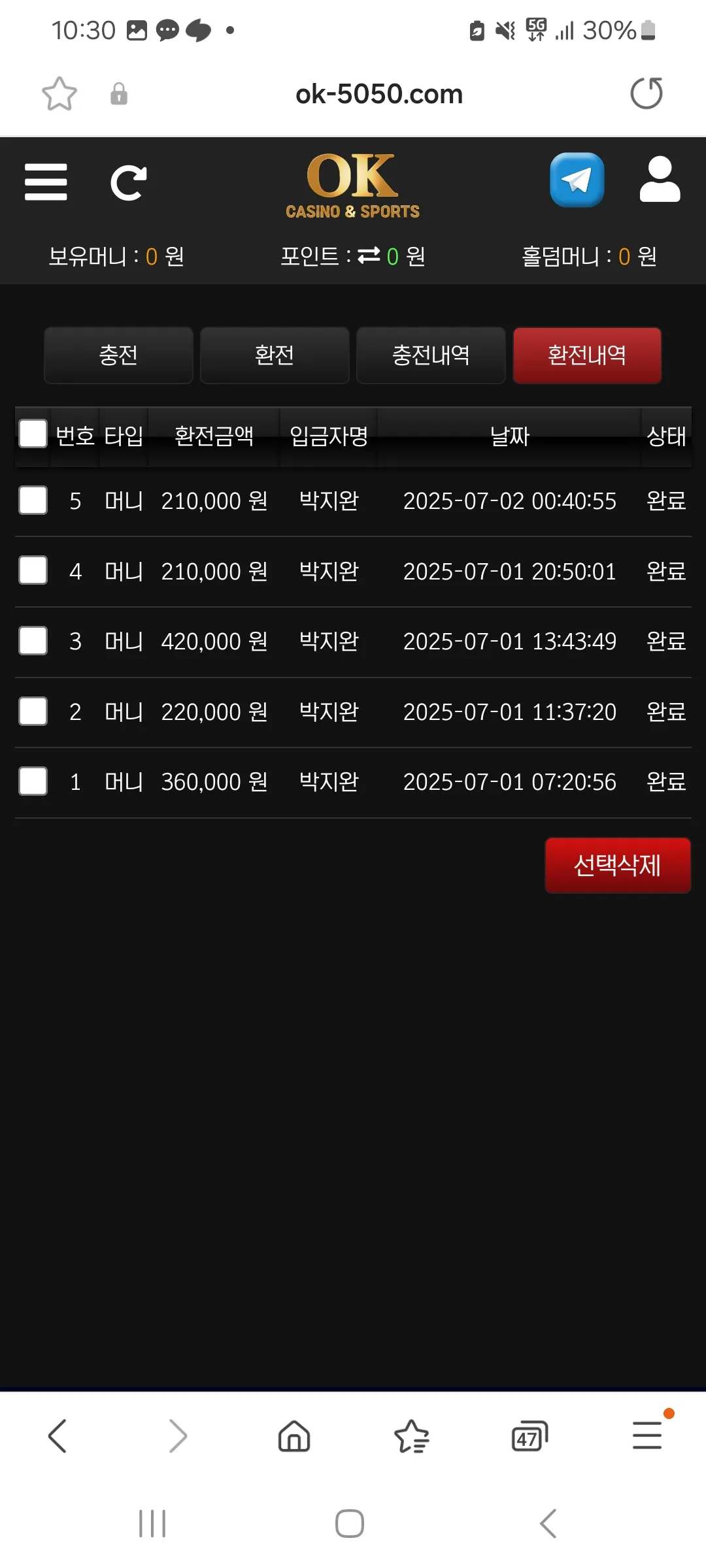
Task: Go to the browser home page
Action: point(294,1436)
